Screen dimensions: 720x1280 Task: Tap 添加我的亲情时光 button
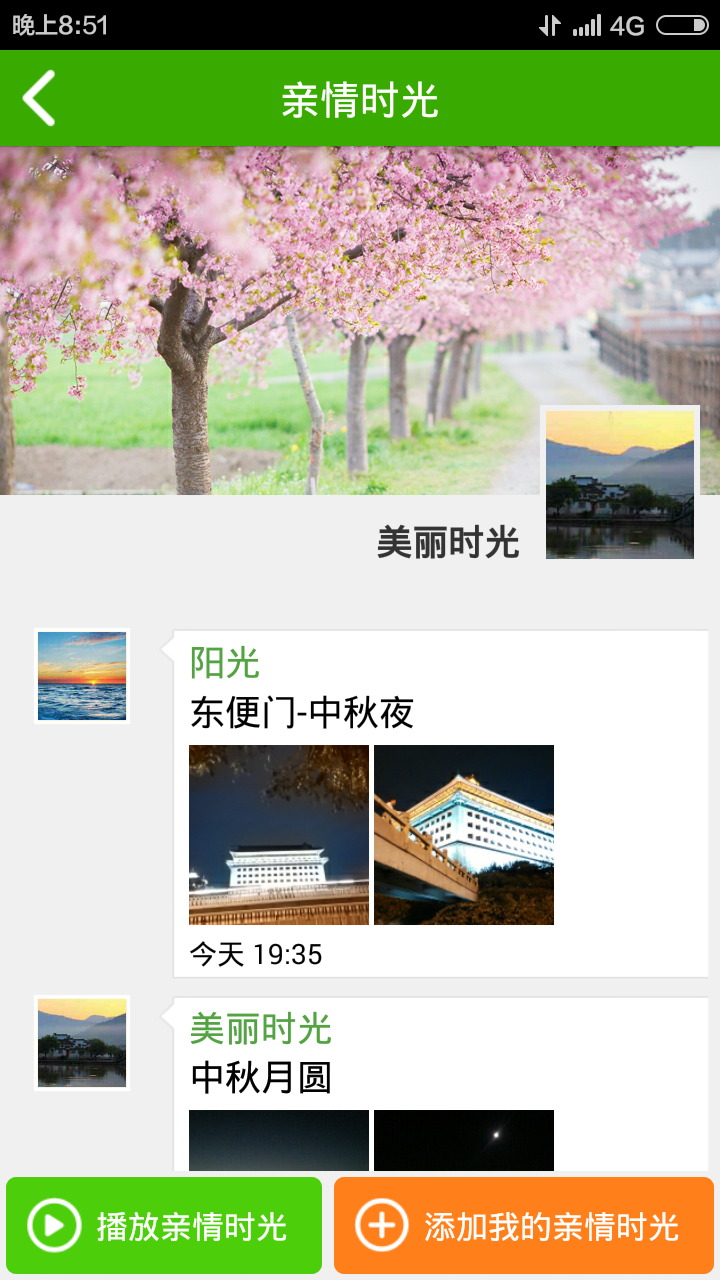524,1225
